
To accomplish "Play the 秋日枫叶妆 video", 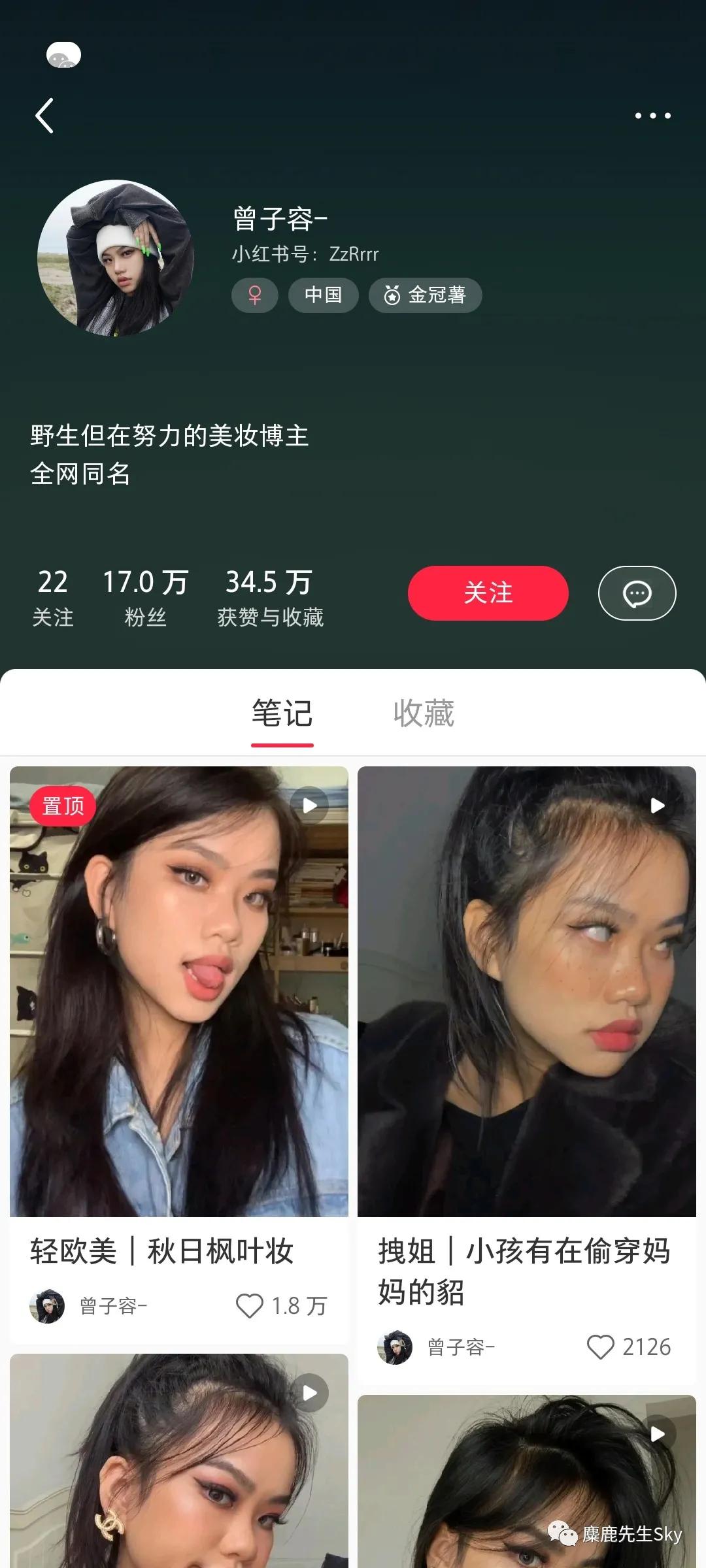I will click(312, 805).
